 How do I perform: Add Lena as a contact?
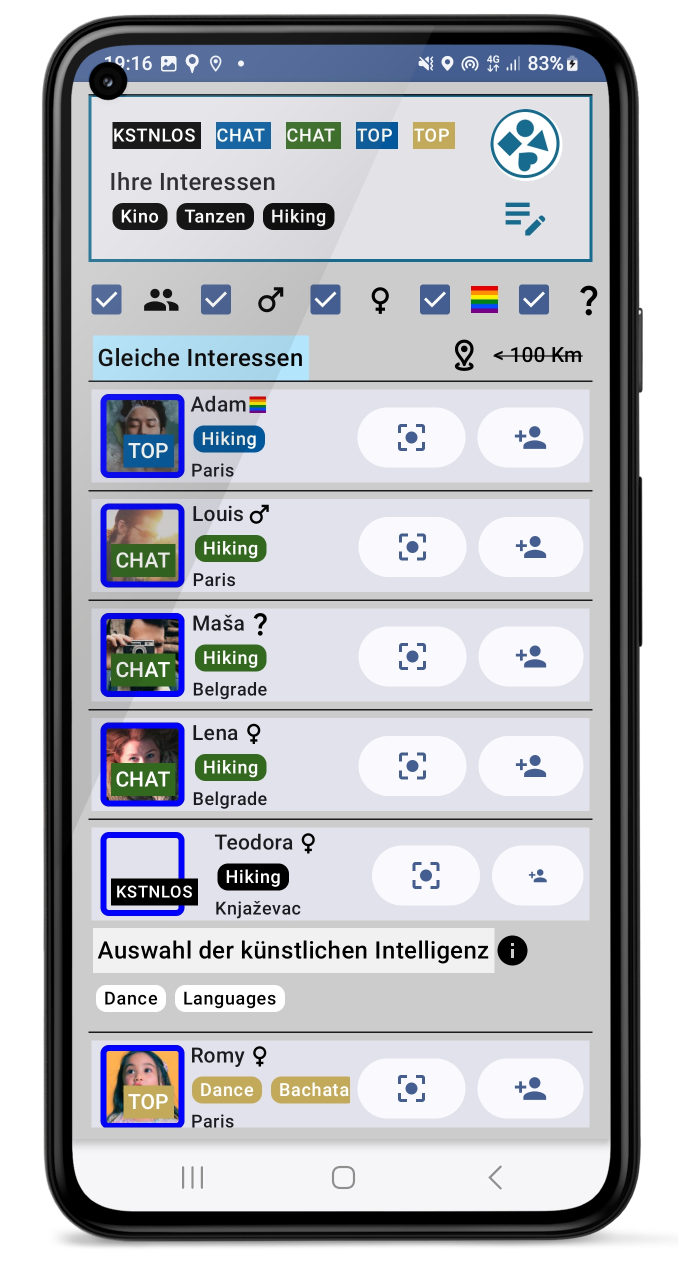(530, 766)
